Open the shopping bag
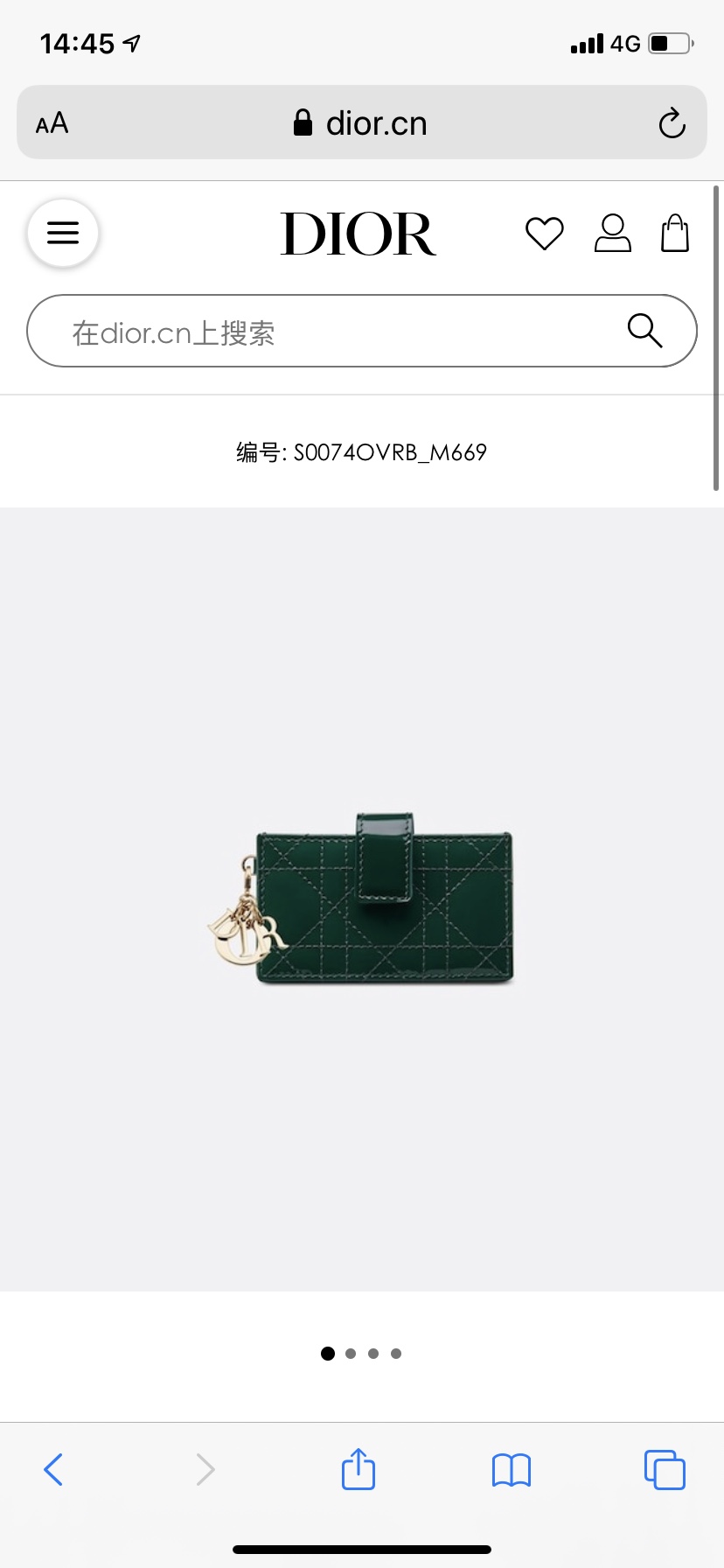This screenshot has height=1568, width=724. coord(674,234)
